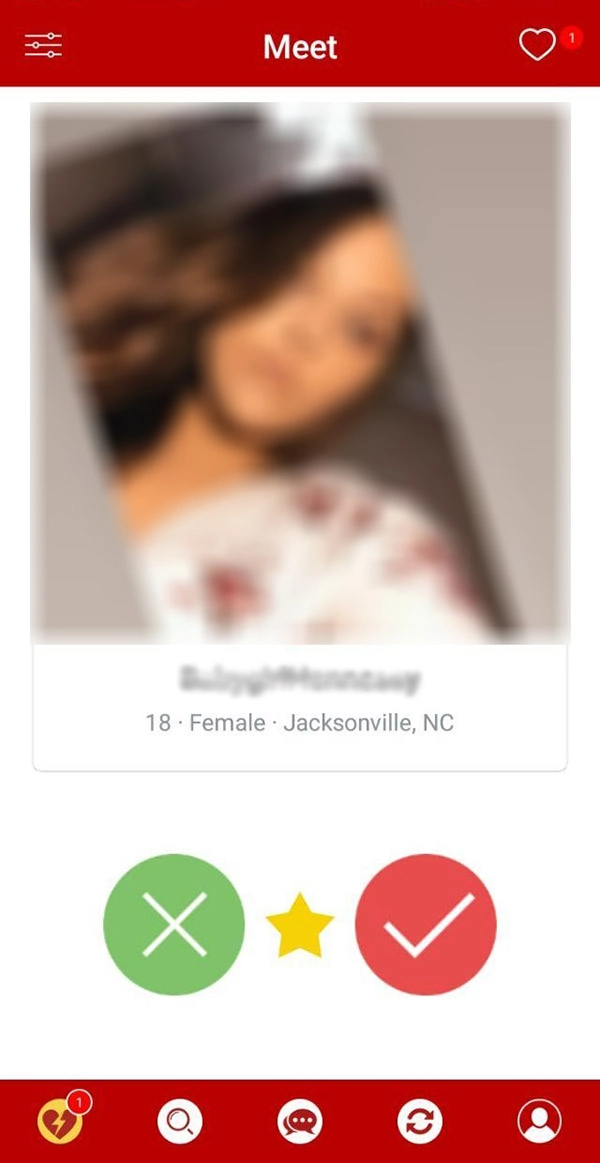Switch to the refresh arrows tab
The height and width of the screenshot is (1163, 600).
pos(420,1121)
